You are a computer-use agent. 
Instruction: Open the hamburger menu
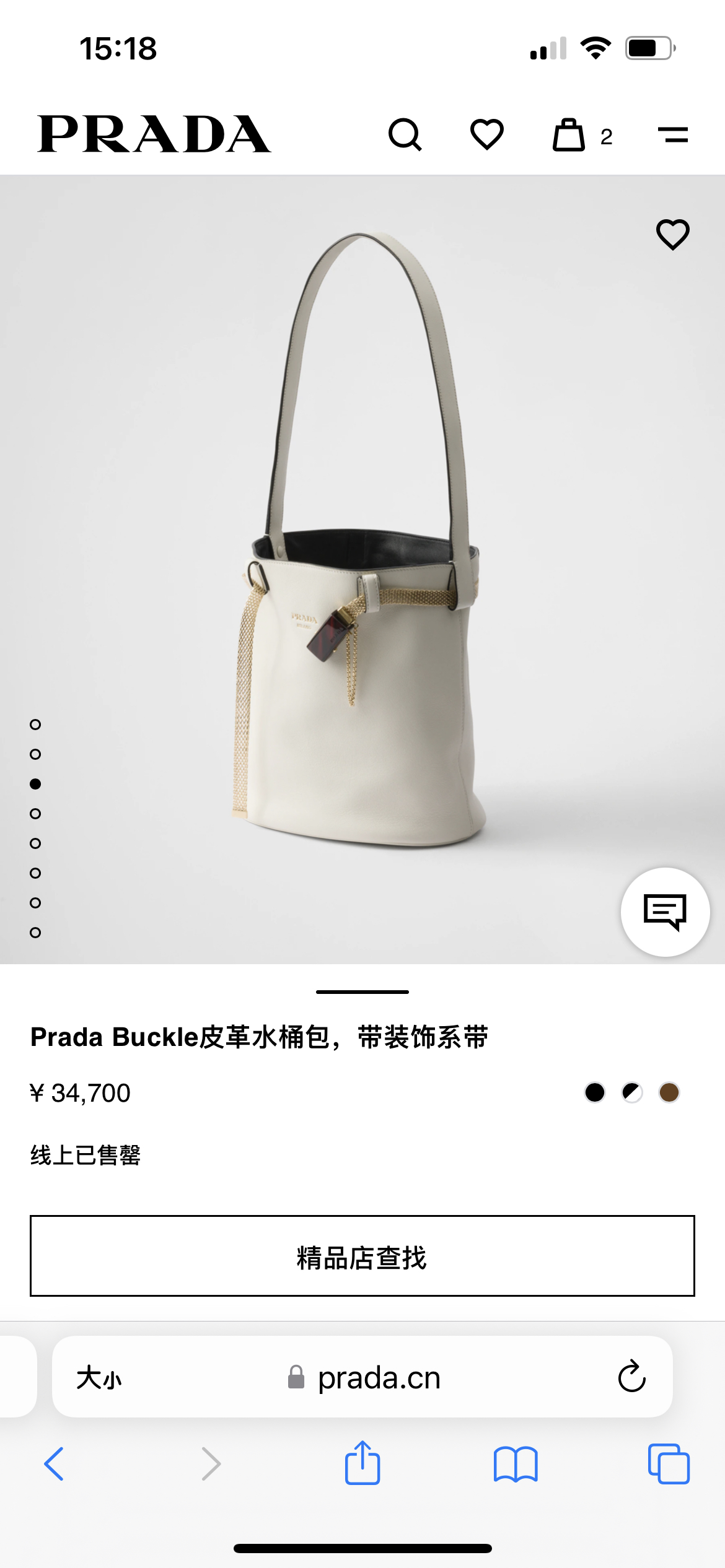673,134
